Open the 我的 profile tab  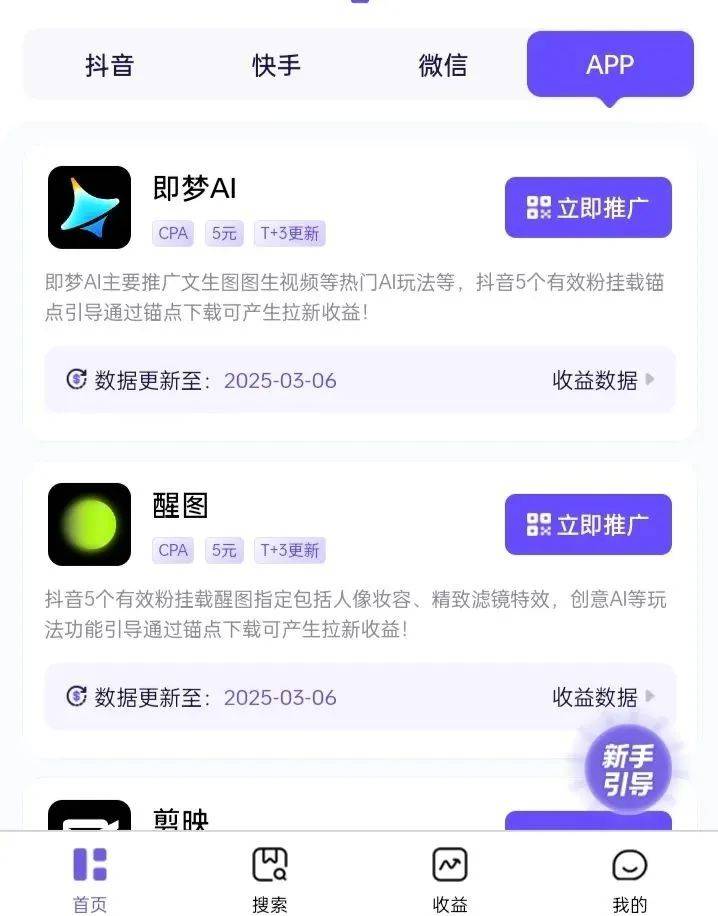[630, 878]
